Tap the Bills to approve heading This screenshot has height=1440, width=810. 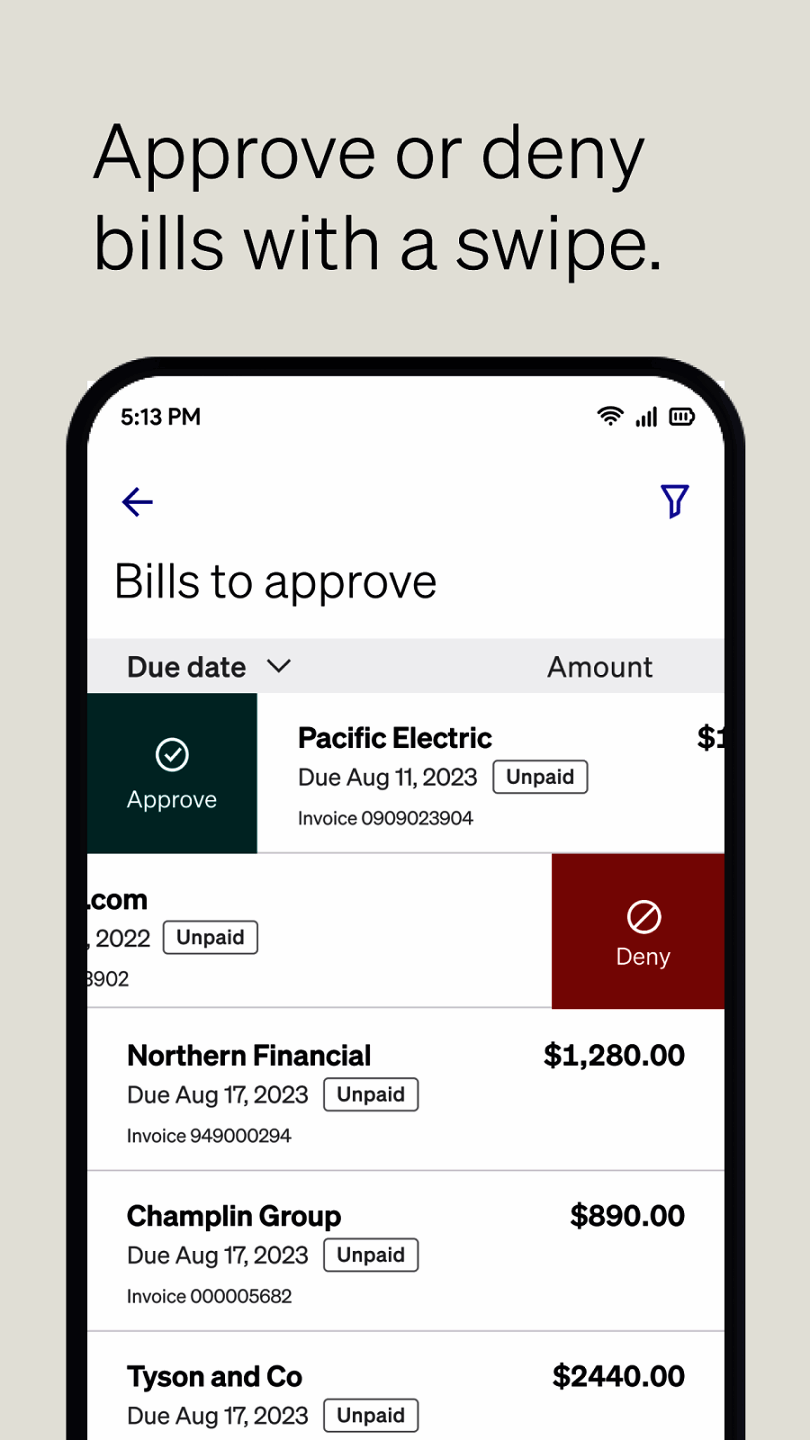276,580
